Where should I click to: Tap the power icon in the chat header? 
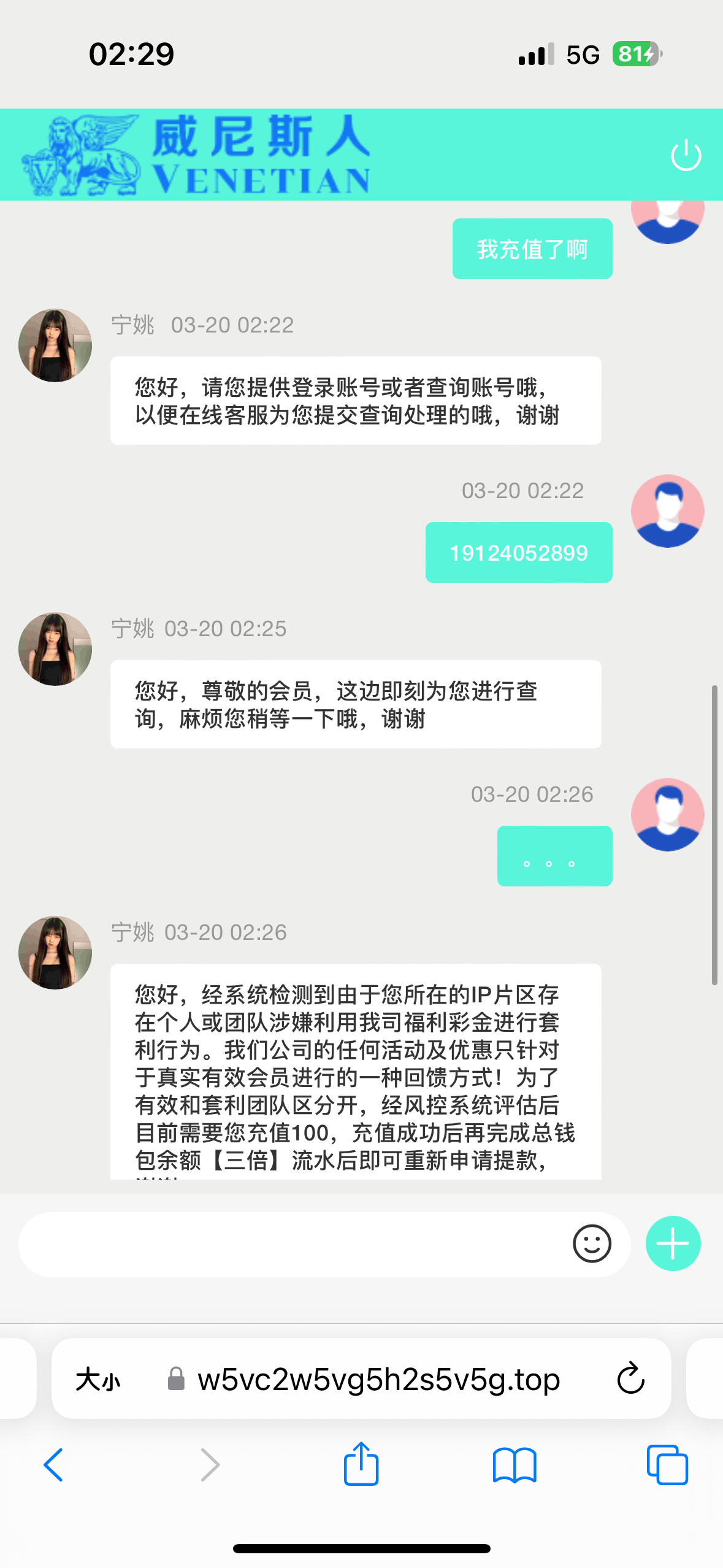click(686, 155)
